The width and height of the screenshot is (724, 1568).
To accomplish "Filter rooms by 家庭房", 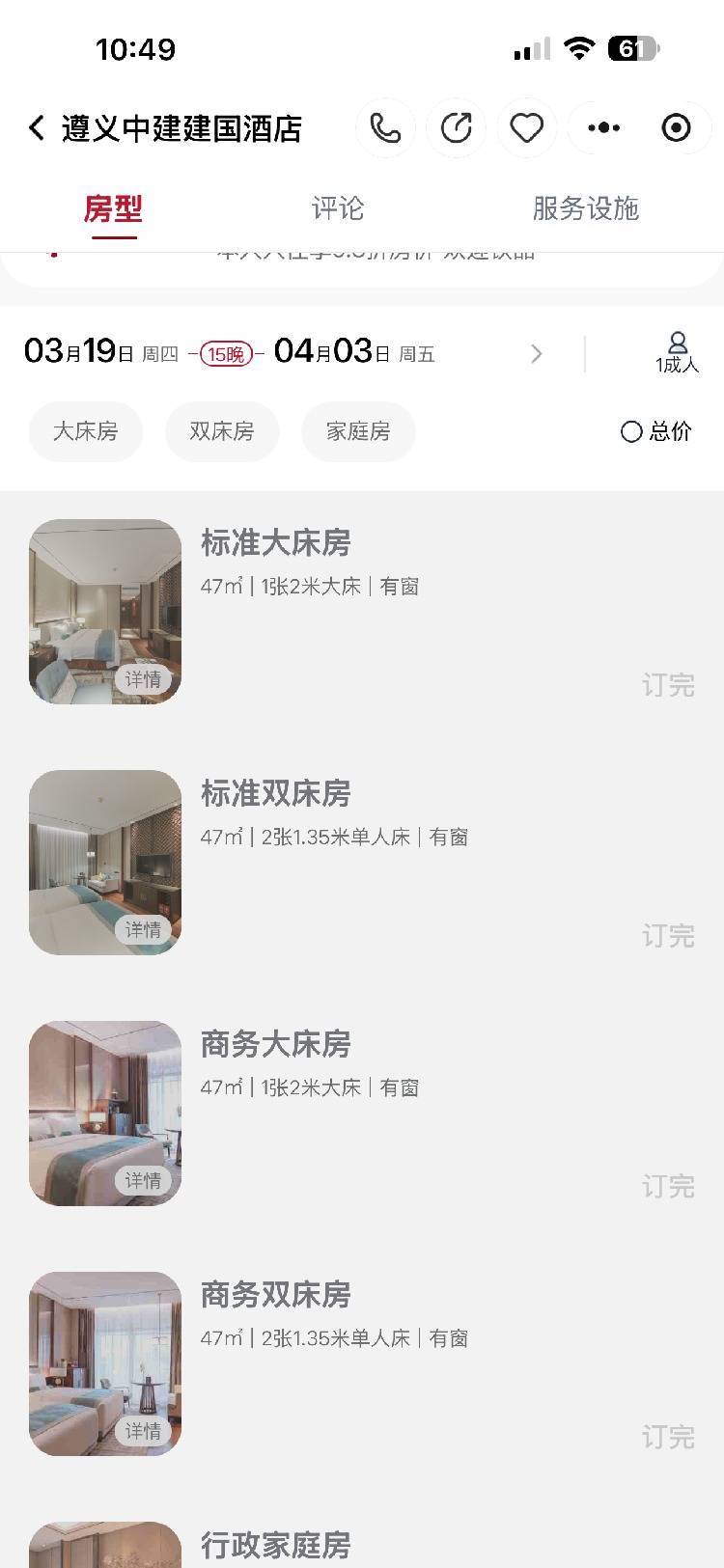I will pyautogui.click(x=358, y=431).
